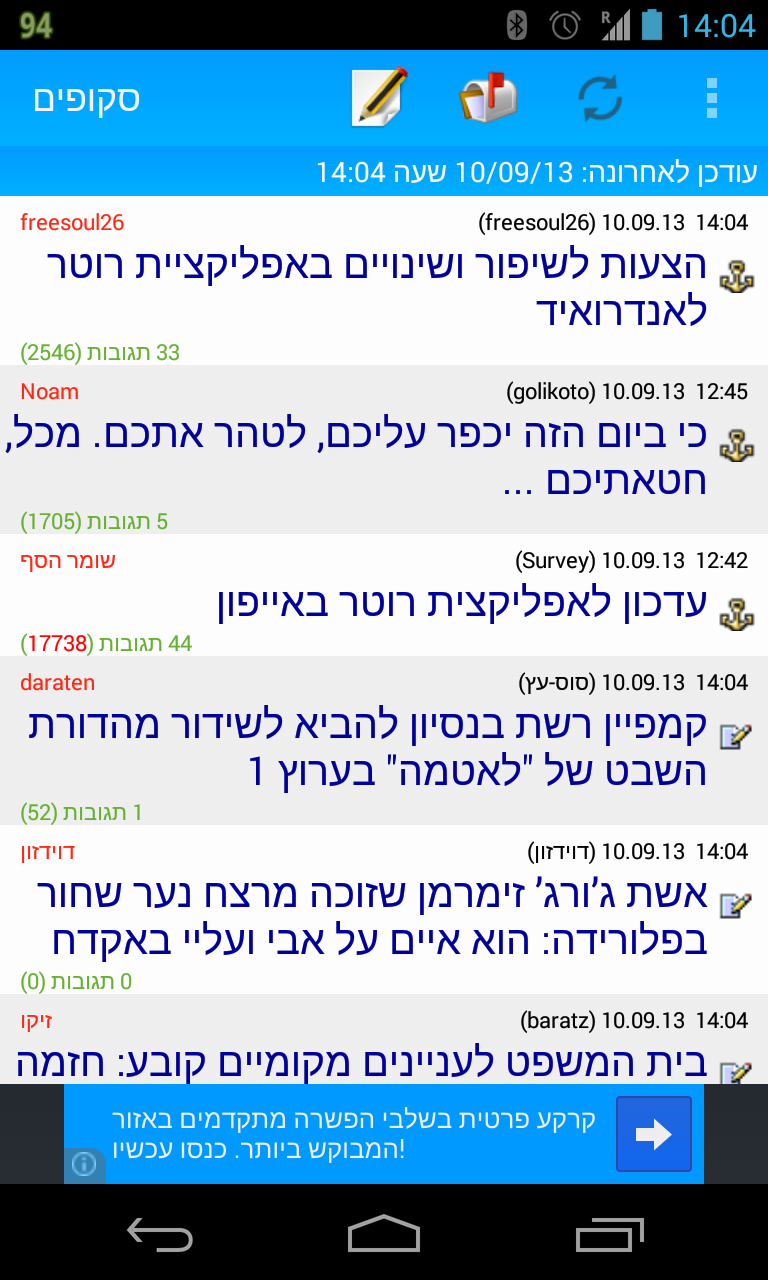The image size is (768, 1280).
Task: Open the baratz thread about the local court
Action: pyautogui.click(x=384, y=1039)
